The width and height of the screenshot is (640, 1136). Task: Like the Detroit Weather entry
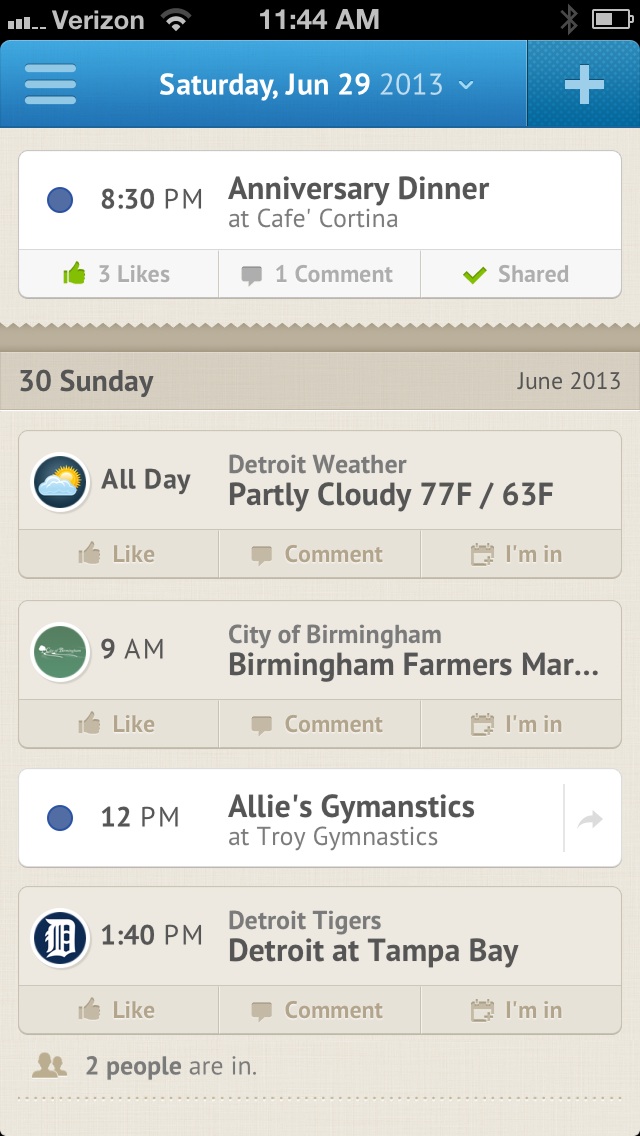pyautogui.click(x=118, y=554)
